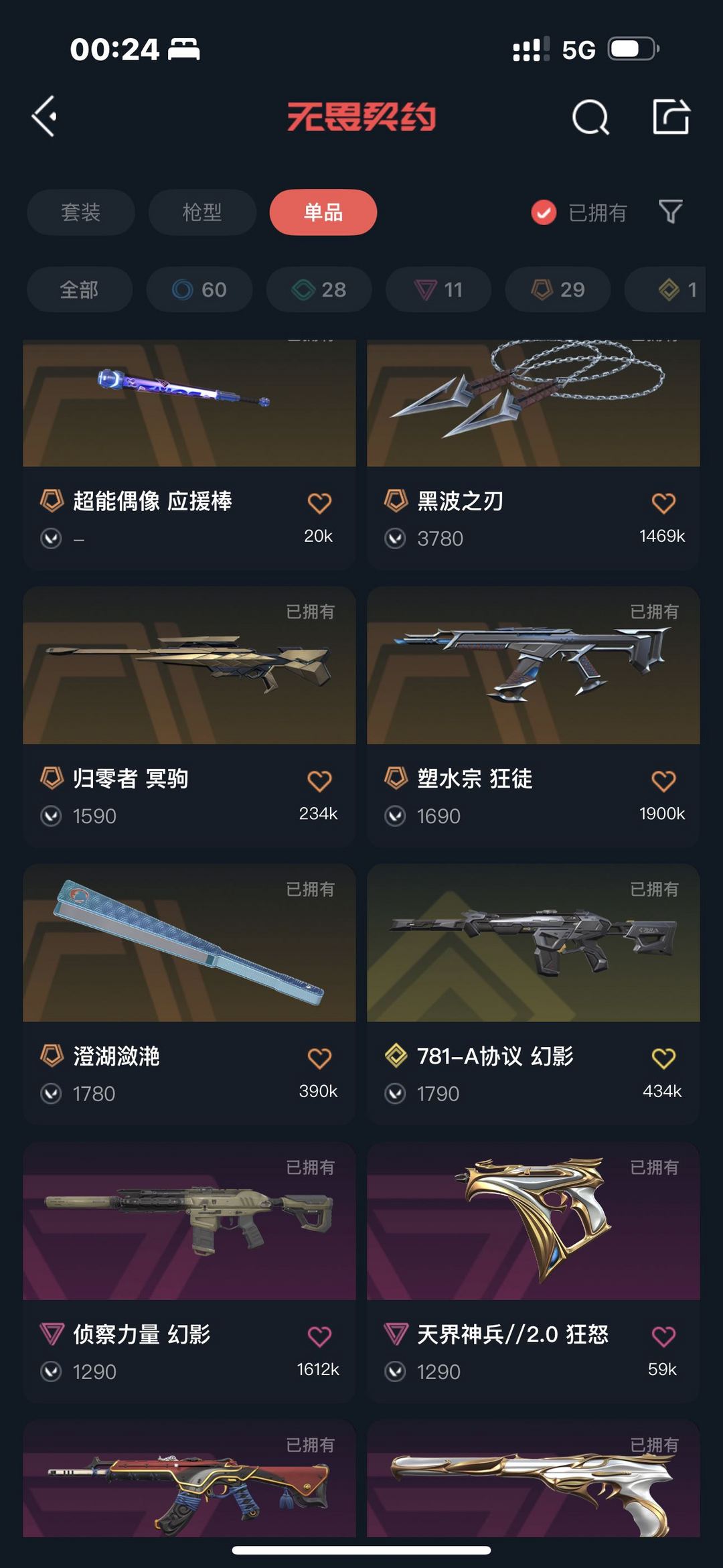Screen dimensions: 723x1568
Task: Like the 超能偶像 应援棒 skin
Action: point(319,503)
